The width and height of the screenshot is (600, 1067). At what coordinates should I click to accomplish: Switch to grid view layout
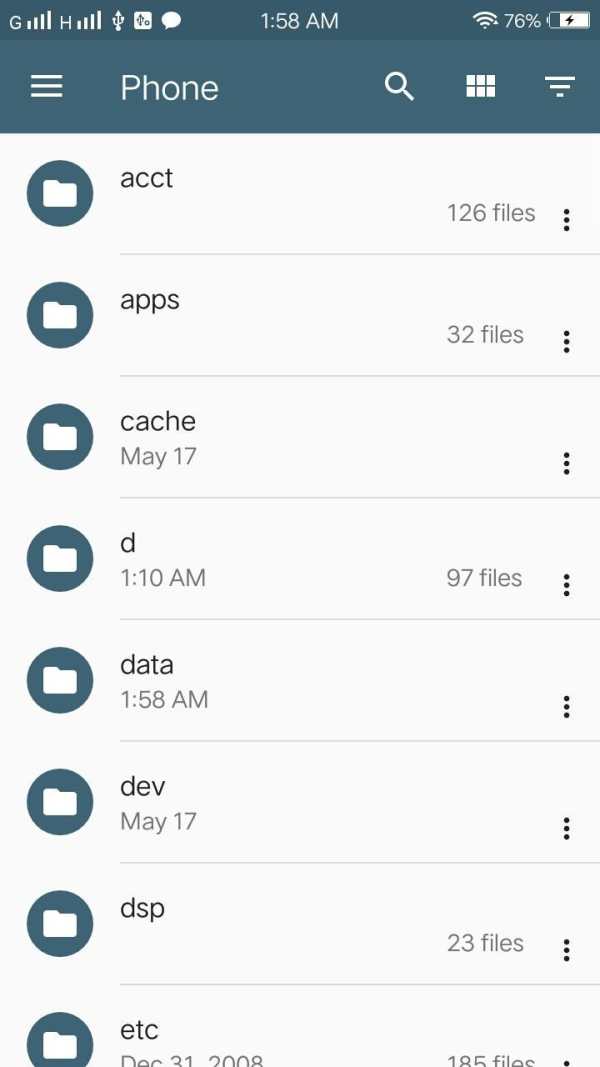(x=480, y=86)
